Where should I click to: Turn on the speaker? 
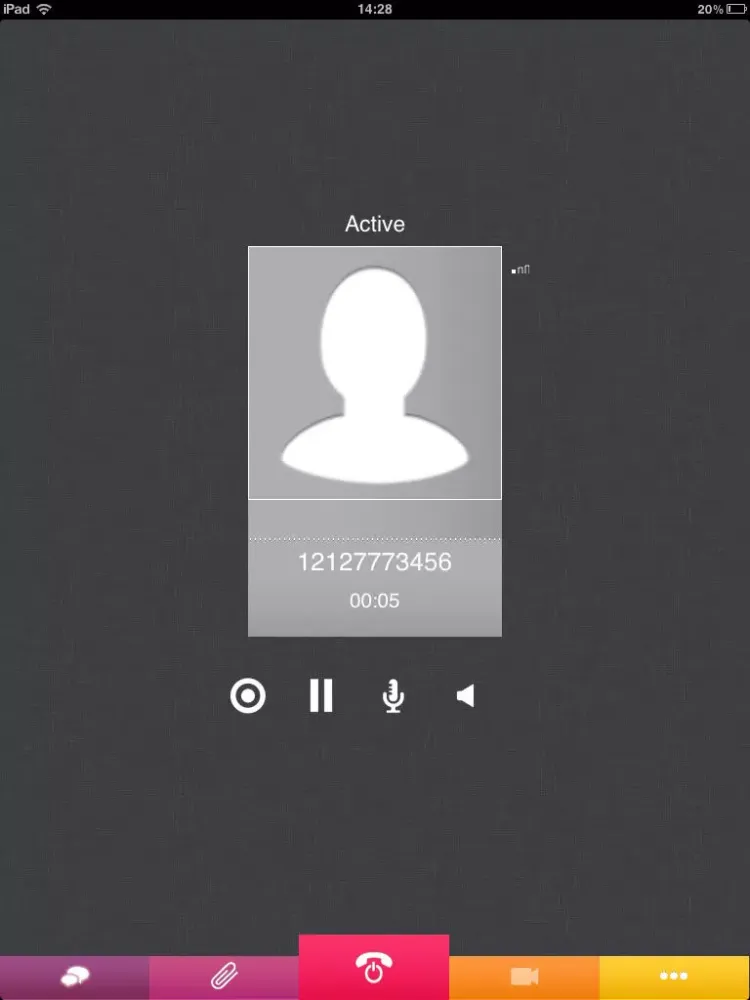point(465,695)
